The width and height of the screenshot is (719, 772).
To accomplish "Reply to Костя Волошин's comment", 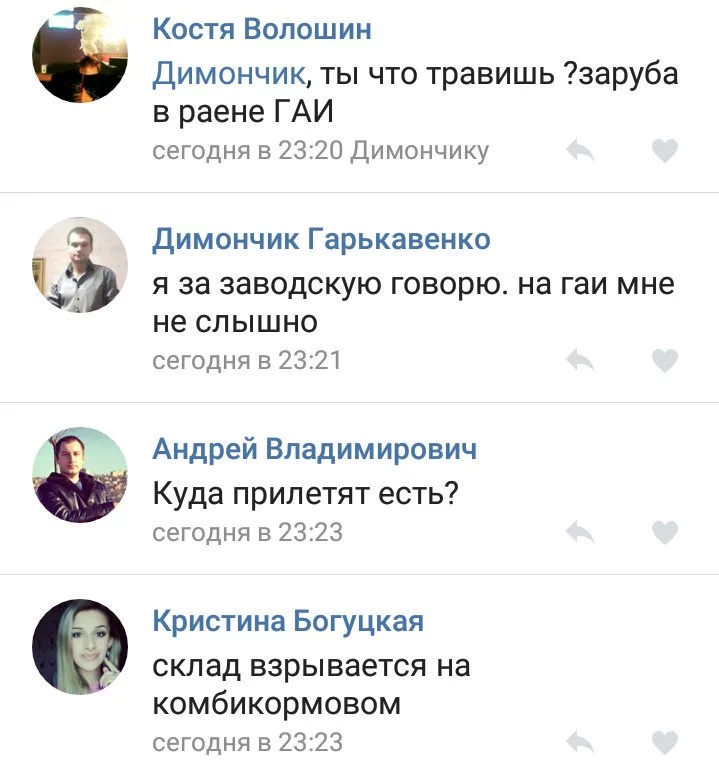I will click(581, 151).
